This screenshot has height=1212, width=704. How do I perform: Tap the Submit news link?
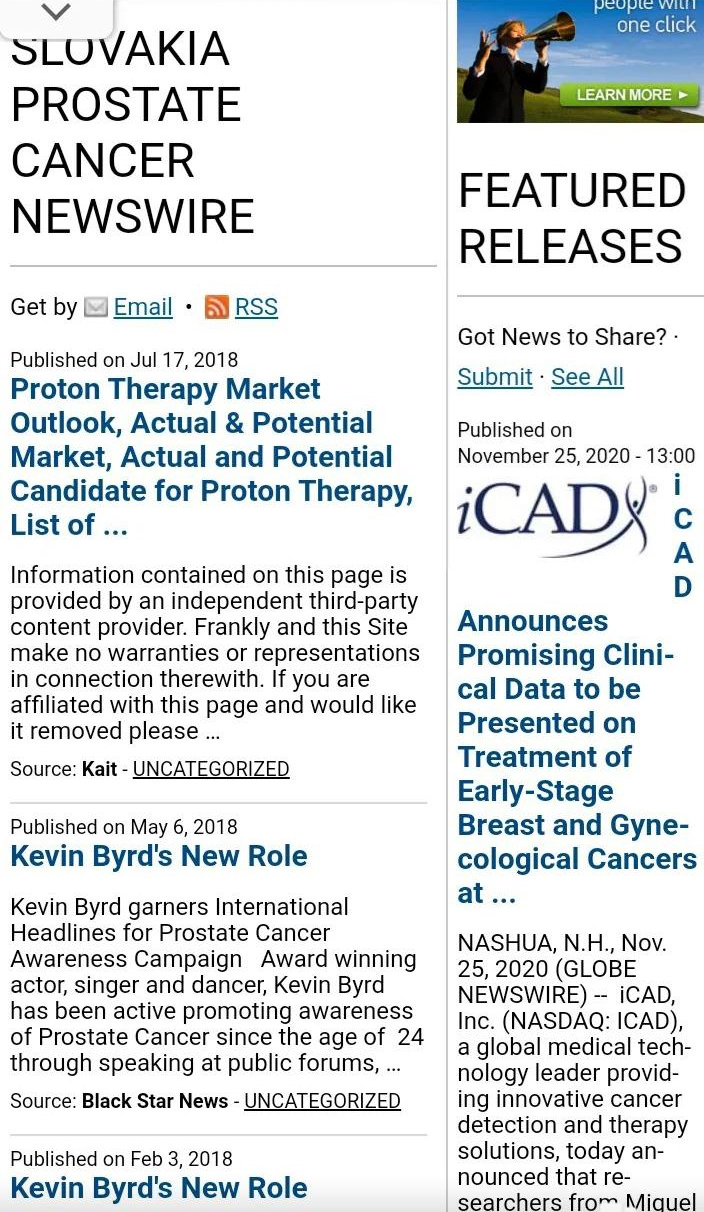[x=495, y=377]
